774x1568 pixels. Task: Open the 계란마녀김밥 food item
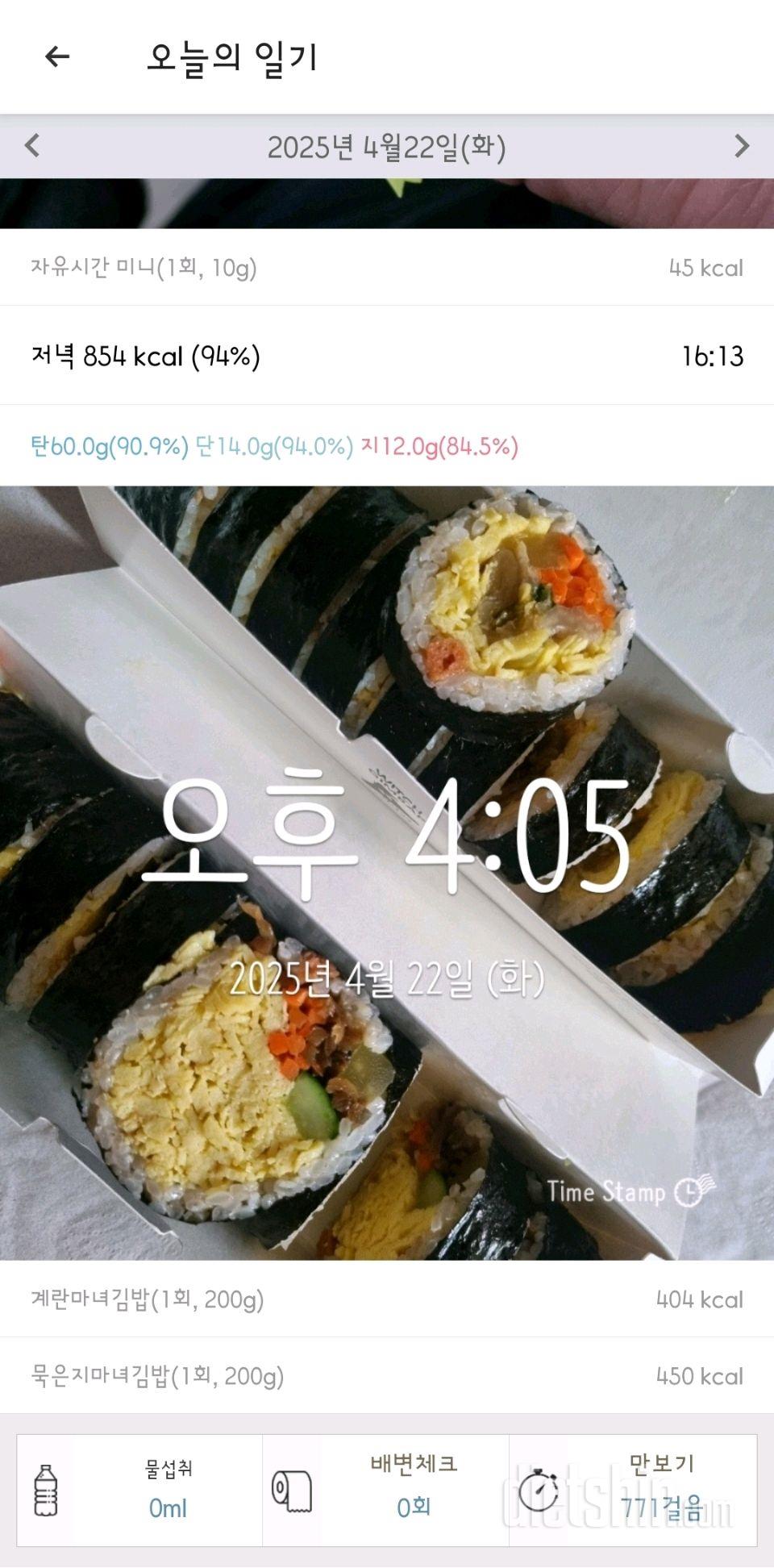(386, 1299)
